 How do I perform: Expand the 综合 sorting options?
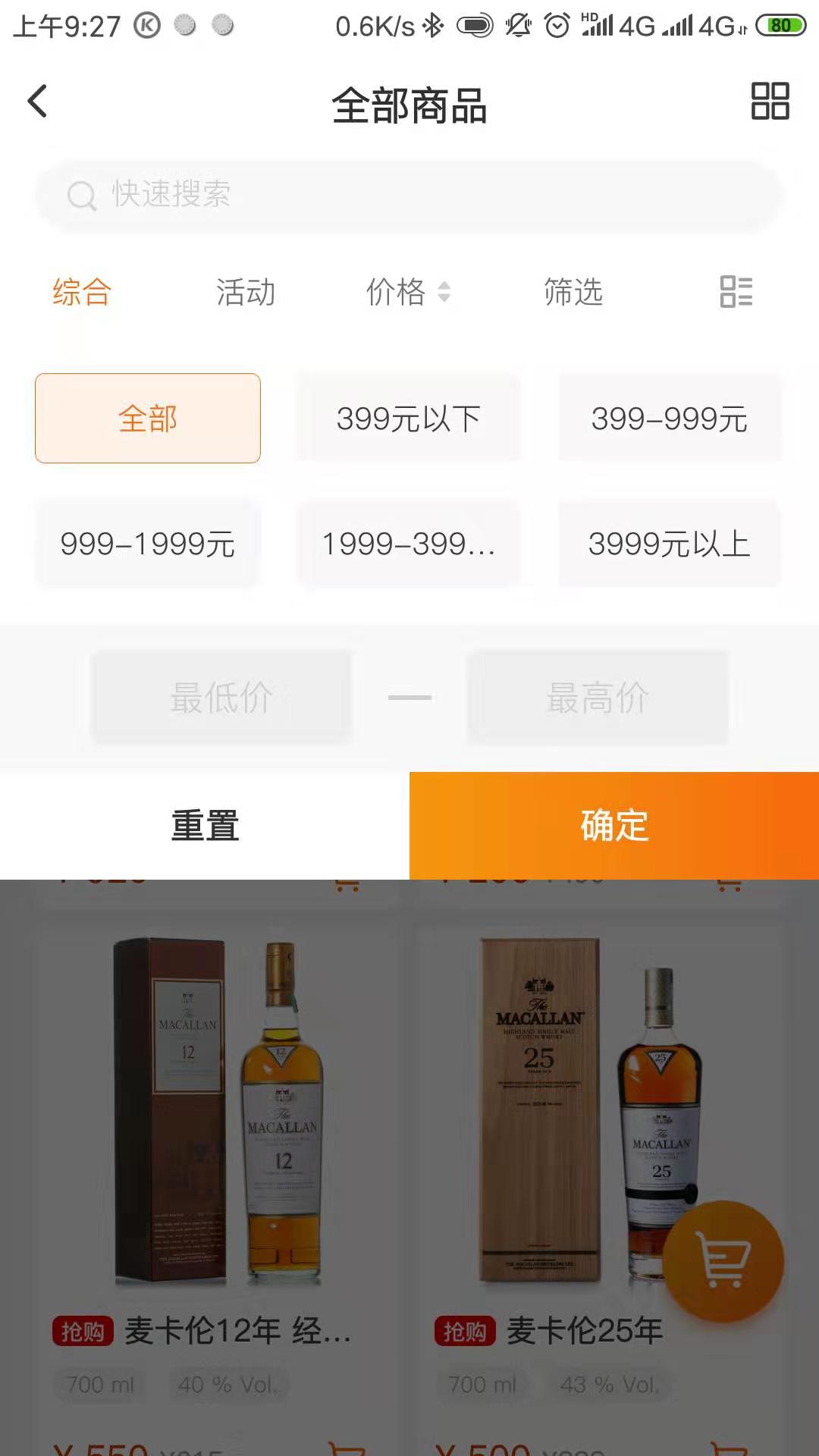click(x=81, y=293)
